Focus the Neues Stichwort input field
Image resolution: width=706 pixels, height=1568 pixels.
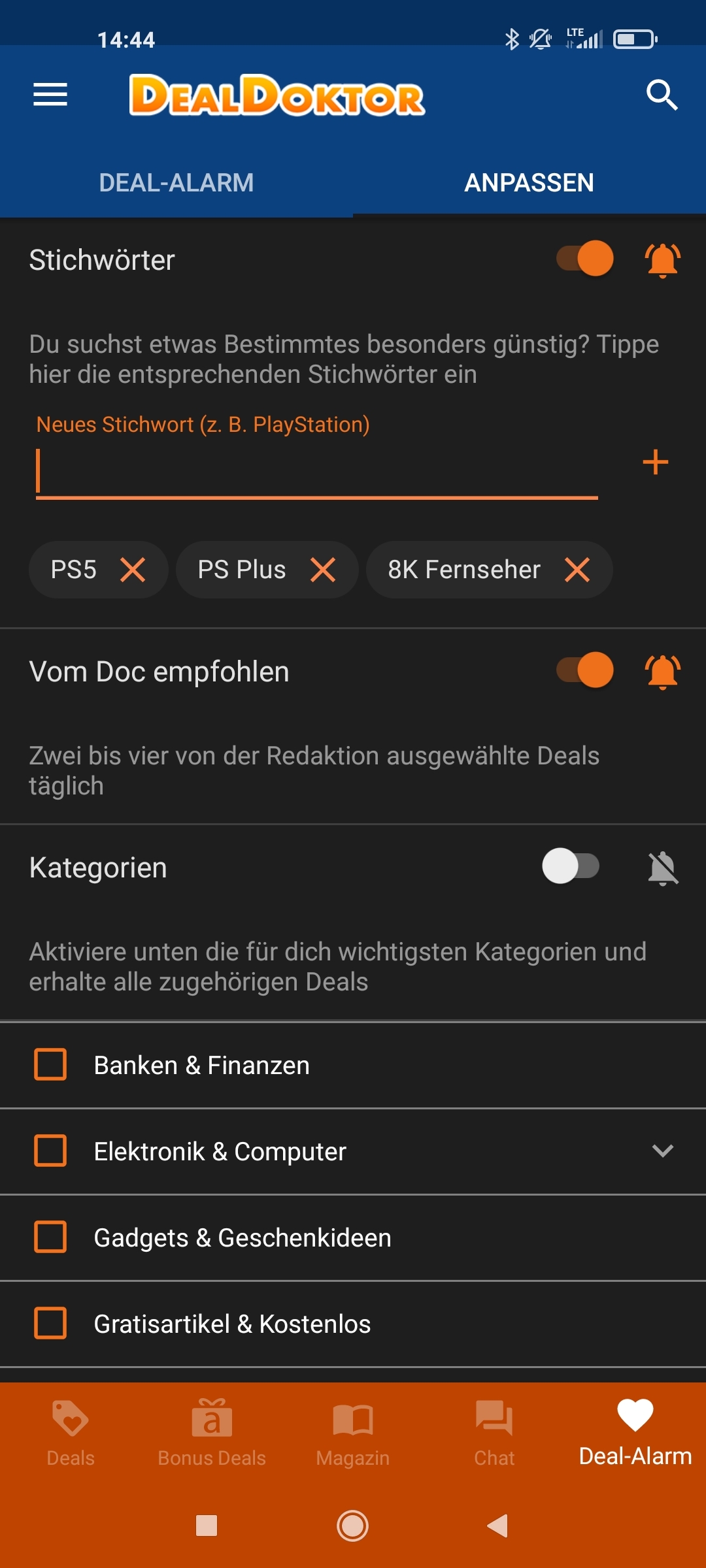(317, 472)
